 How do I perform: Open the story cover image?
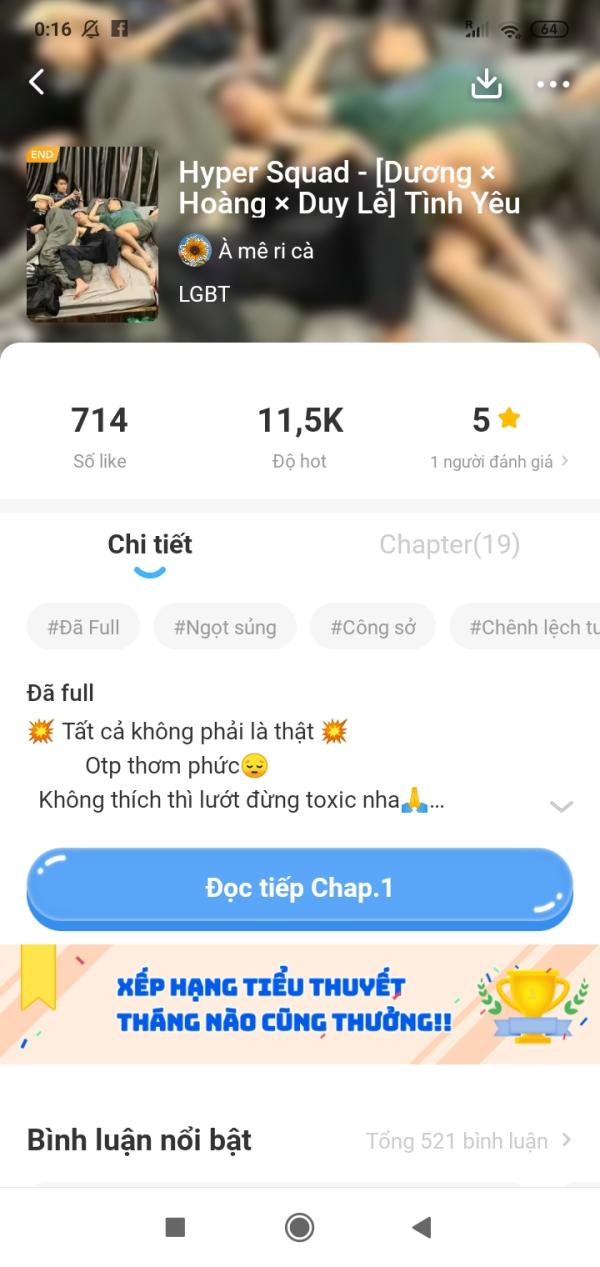click(x=92, y=234)
